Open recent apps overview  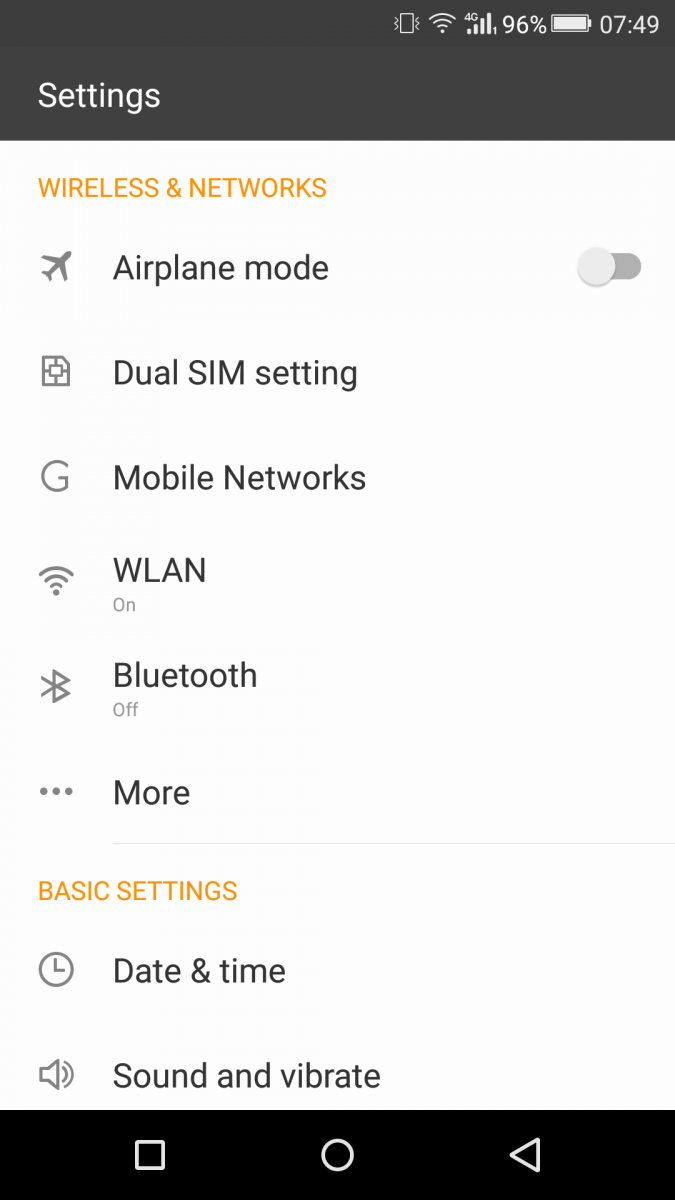[150, 1155]
